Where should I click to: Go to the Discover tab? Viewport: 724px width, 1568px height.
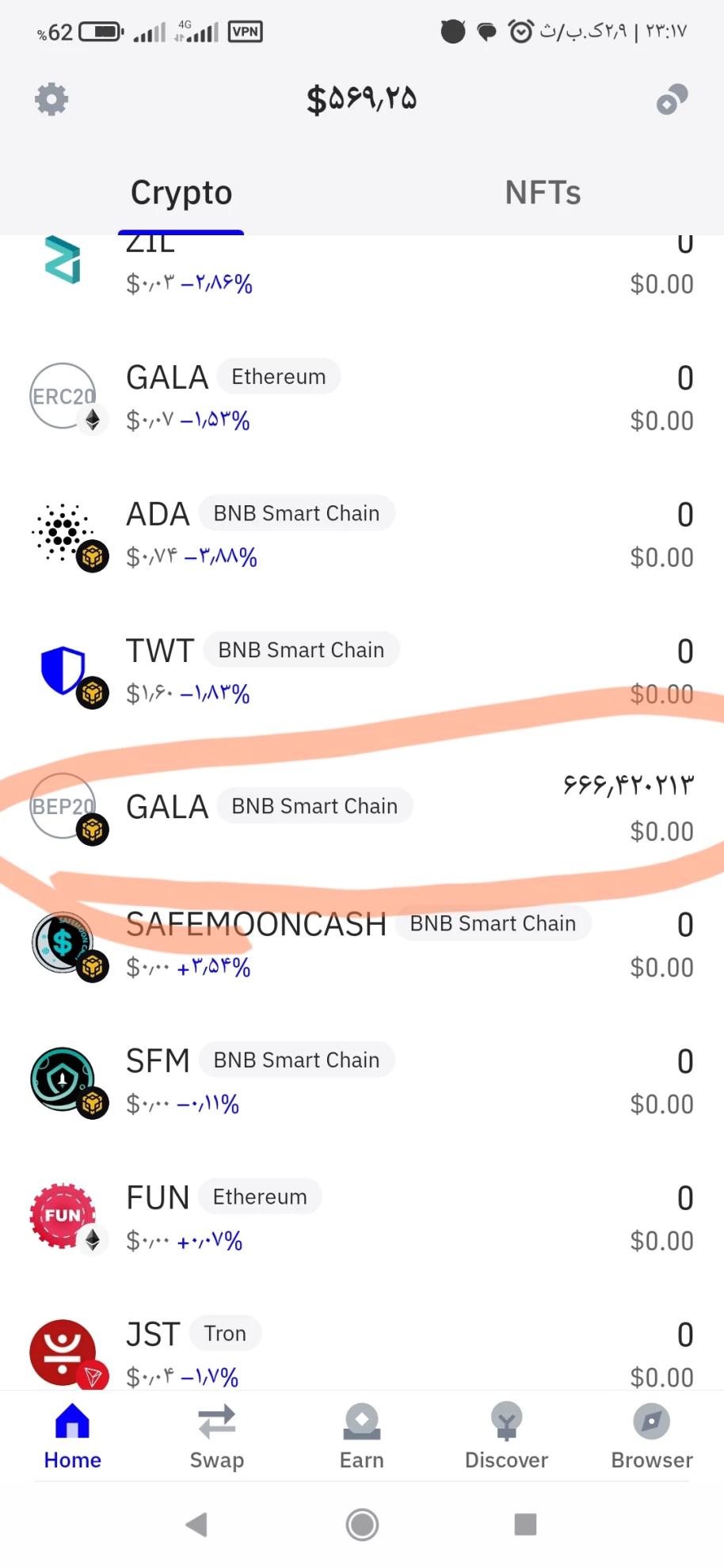point(506,1437)
